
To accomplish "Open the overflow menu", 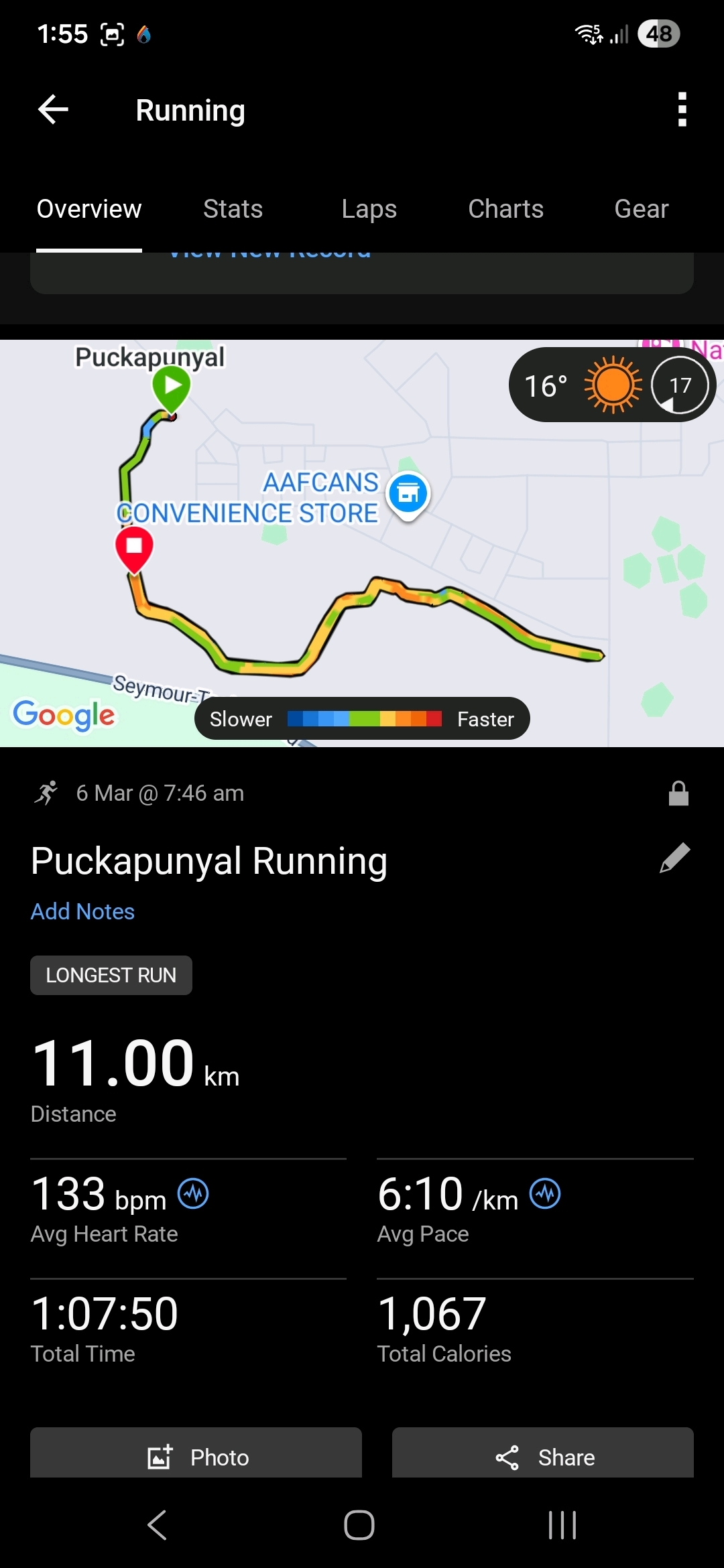I will point(682,110).
